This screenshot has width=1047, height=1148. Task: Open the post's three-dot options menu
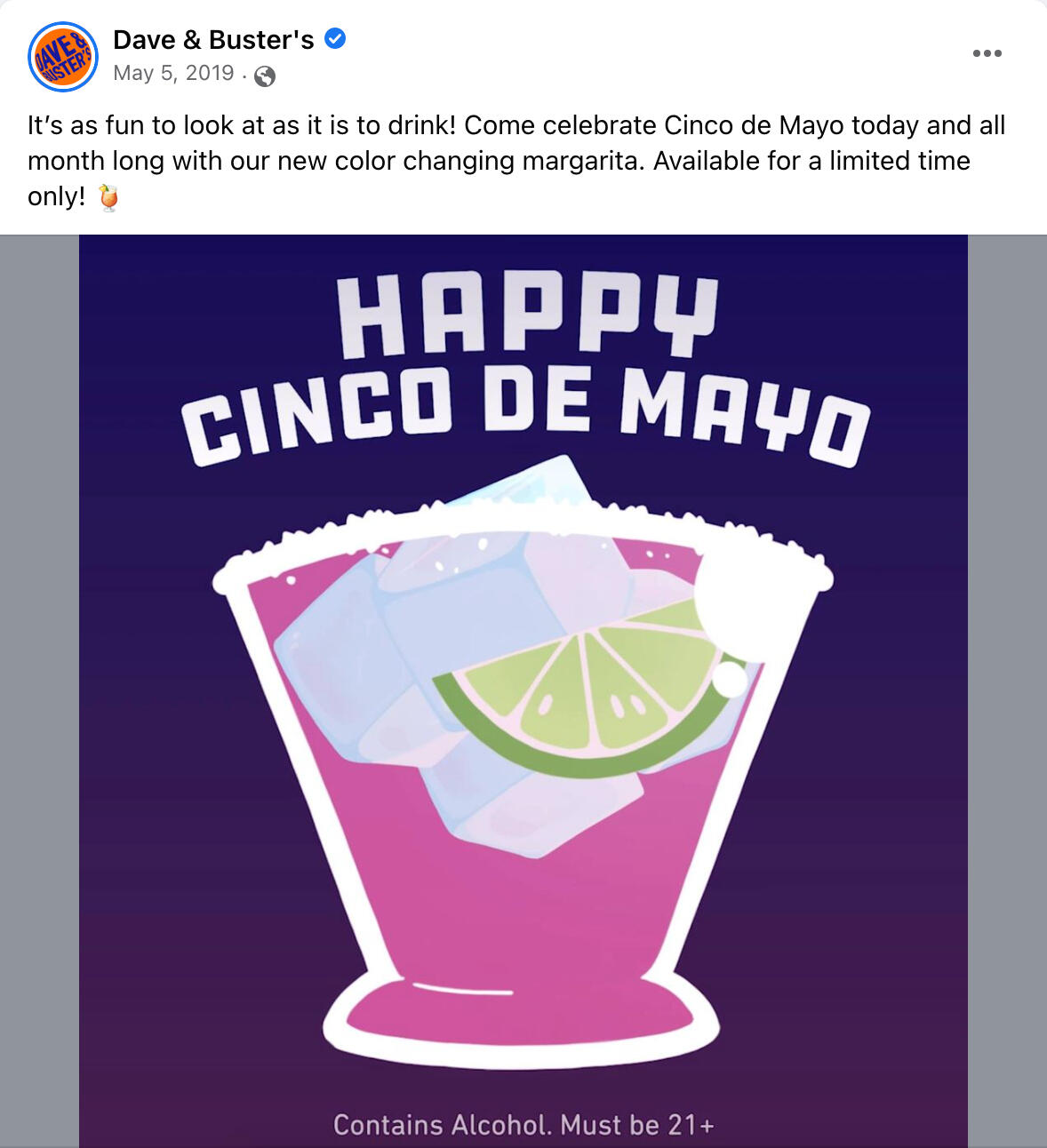987,53
